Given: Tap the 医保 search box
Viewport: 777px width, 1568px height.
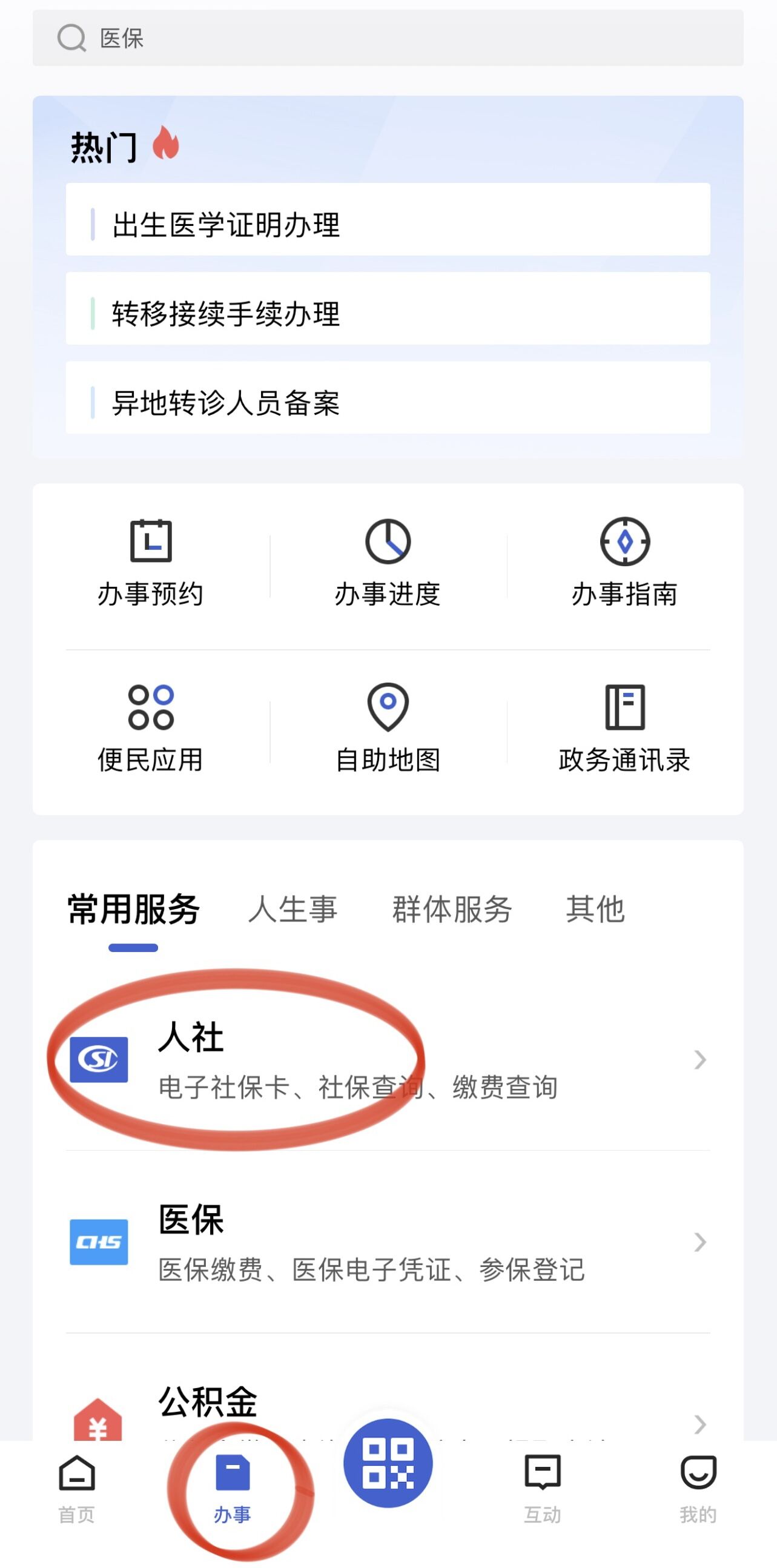Looking at the screenshot, I should click(388, 38).
